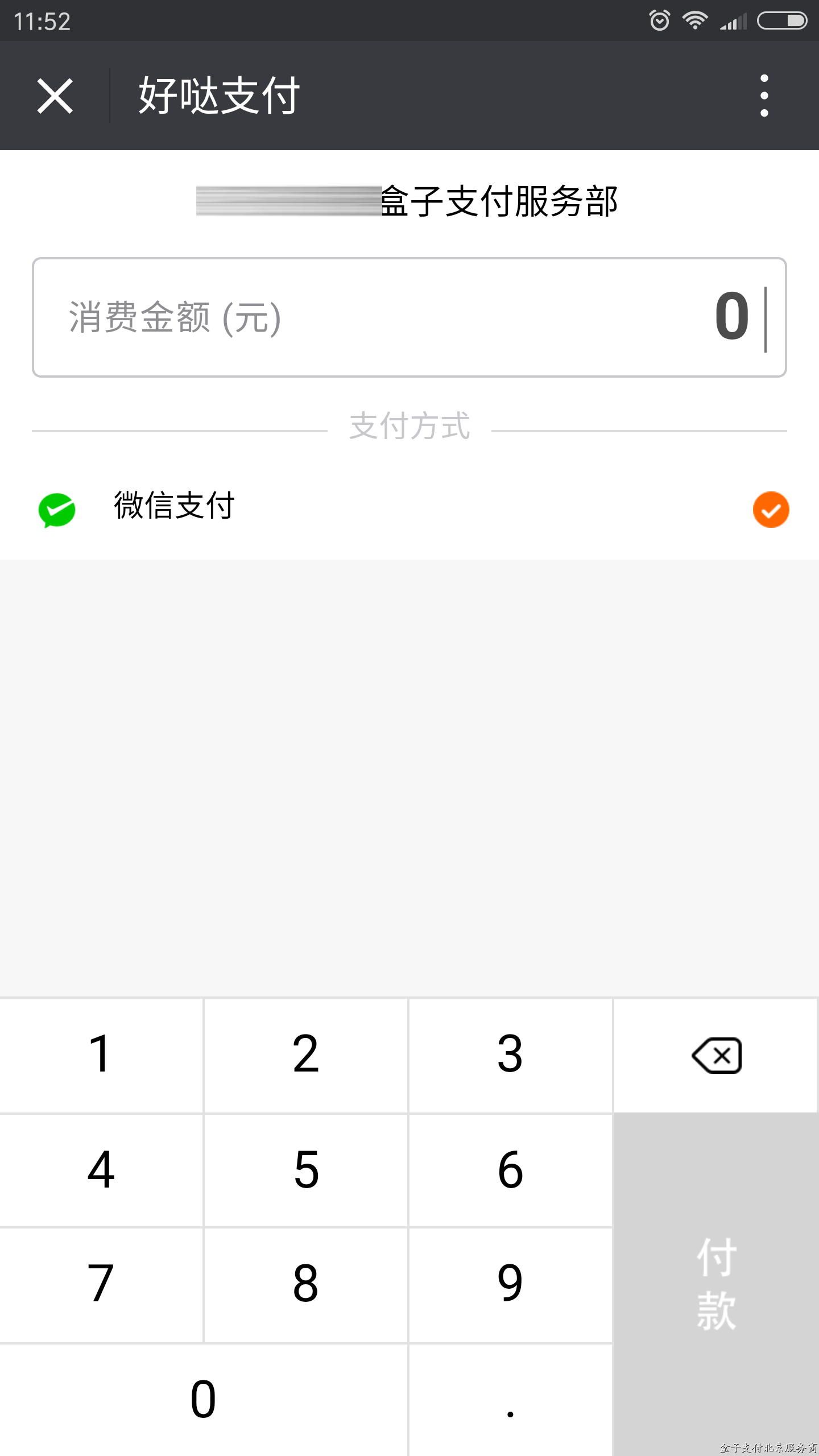Tap keypad digit 3

click(x=511, y=1055)
